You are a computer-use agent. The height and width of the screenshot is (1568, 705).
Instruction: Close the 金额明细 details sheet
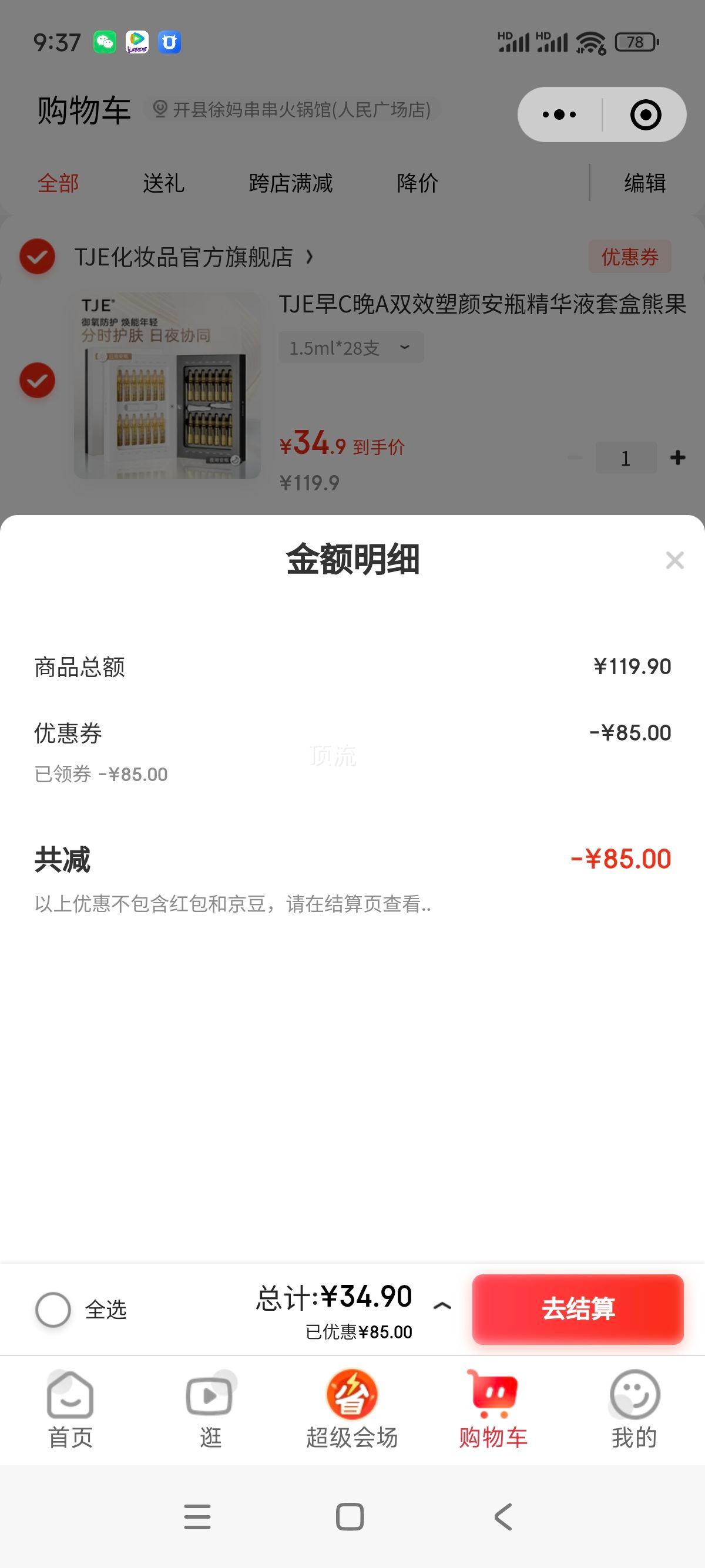pyautogui.click(x=674, y=560)
